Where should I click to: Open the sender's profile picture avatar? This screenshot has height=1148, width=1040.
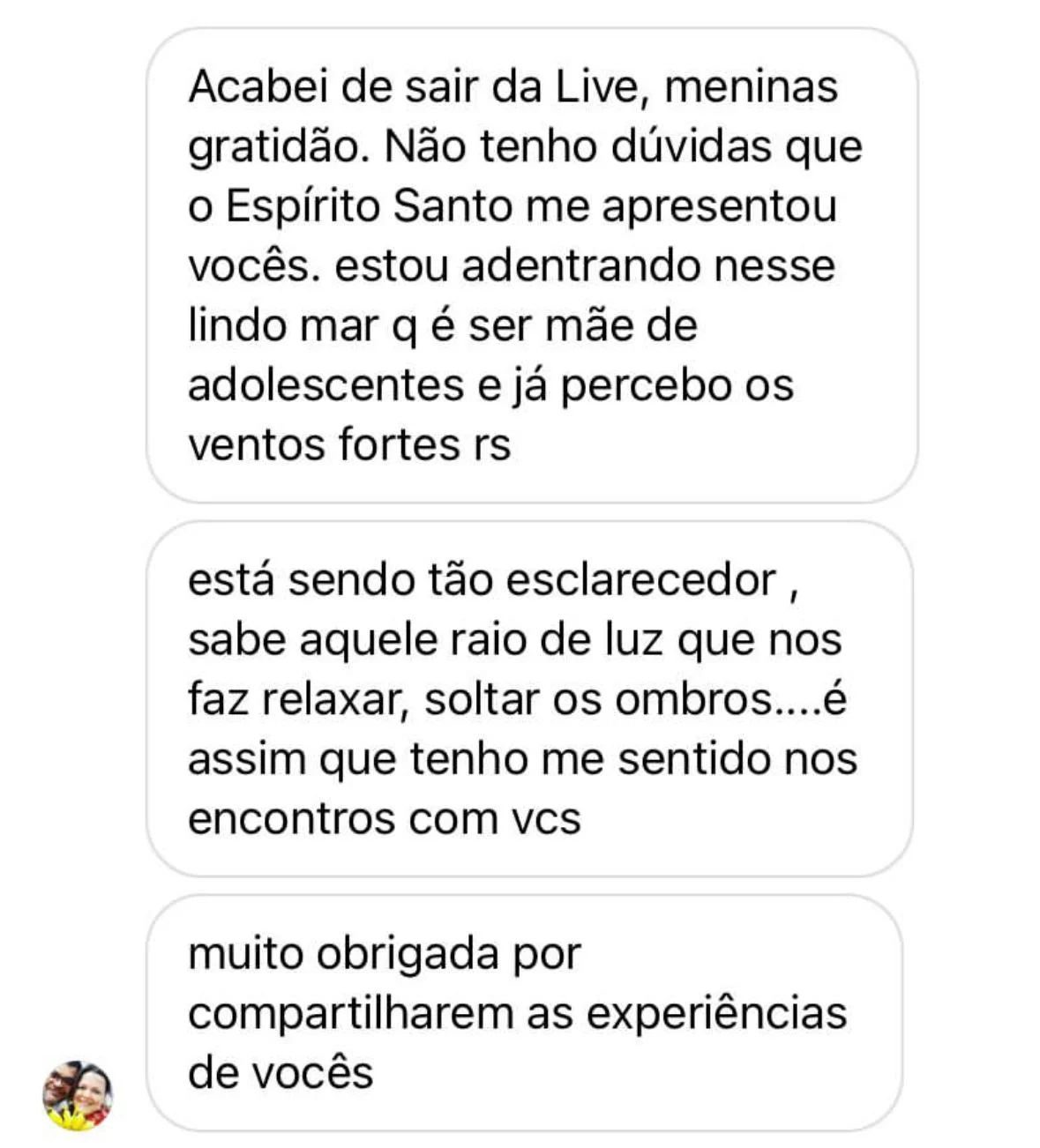78,1096
